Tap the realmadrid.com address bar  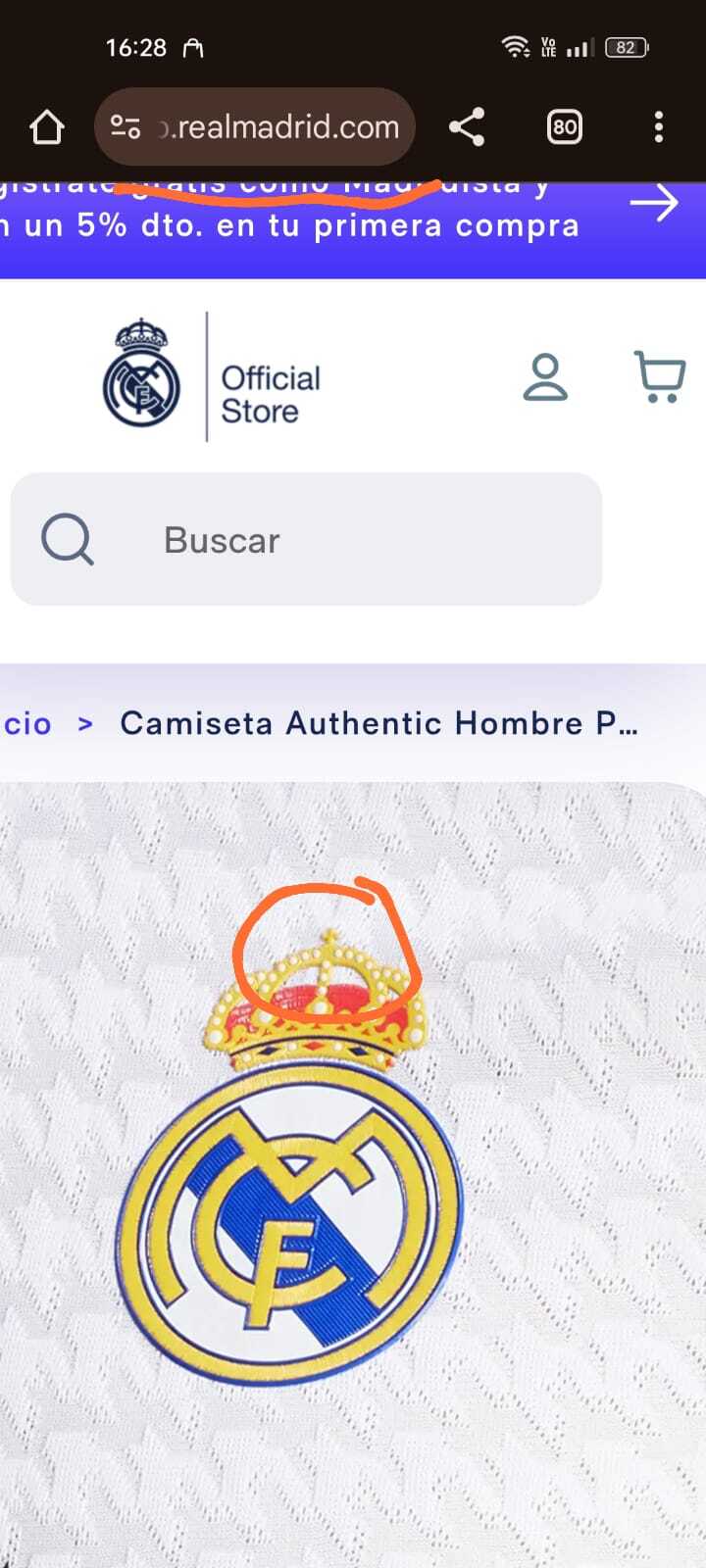coord(255,127)
